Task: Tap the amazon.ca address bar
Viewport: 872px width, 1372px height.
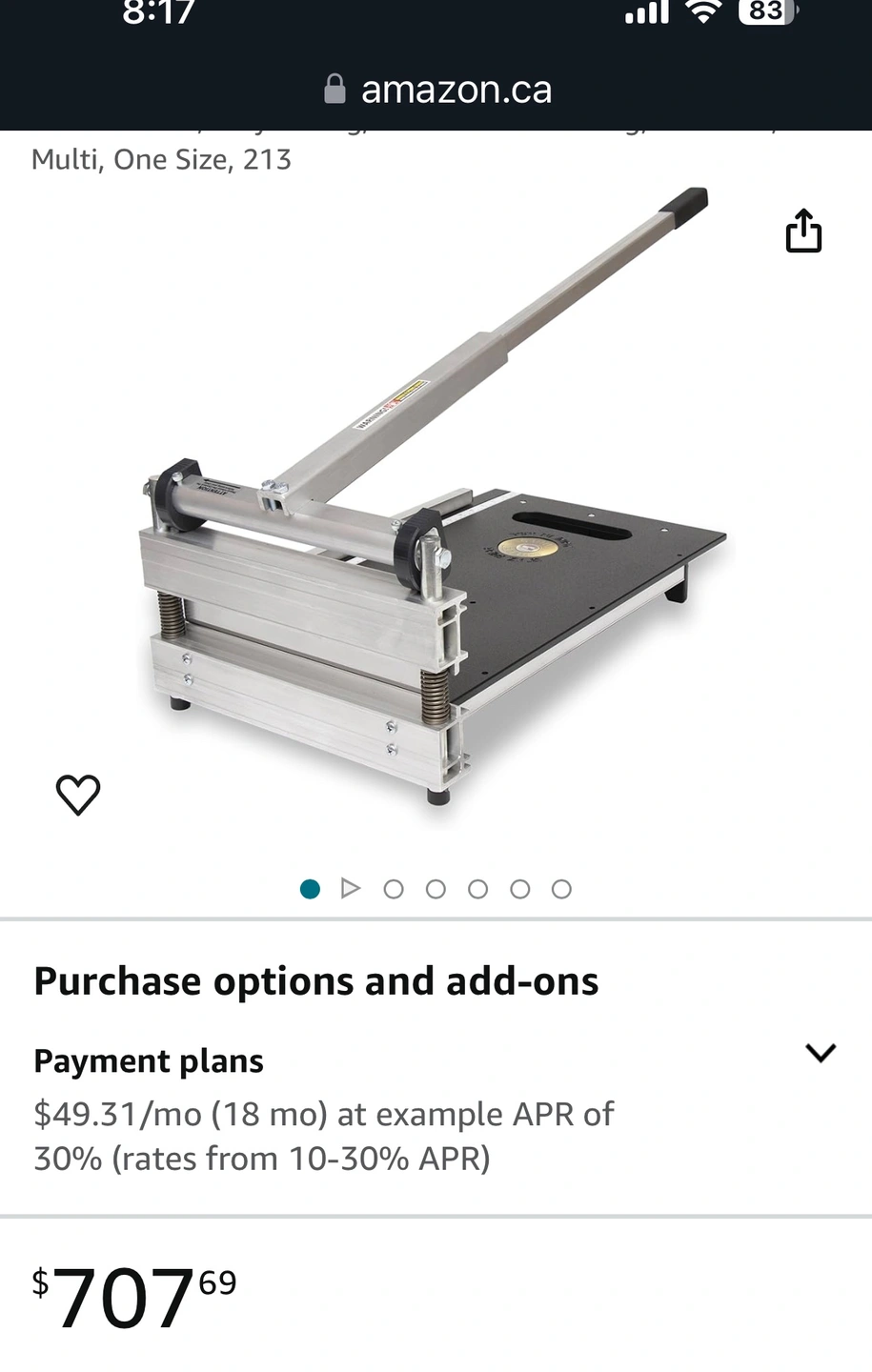Action: pyautogui.click(x=437, y=90)
